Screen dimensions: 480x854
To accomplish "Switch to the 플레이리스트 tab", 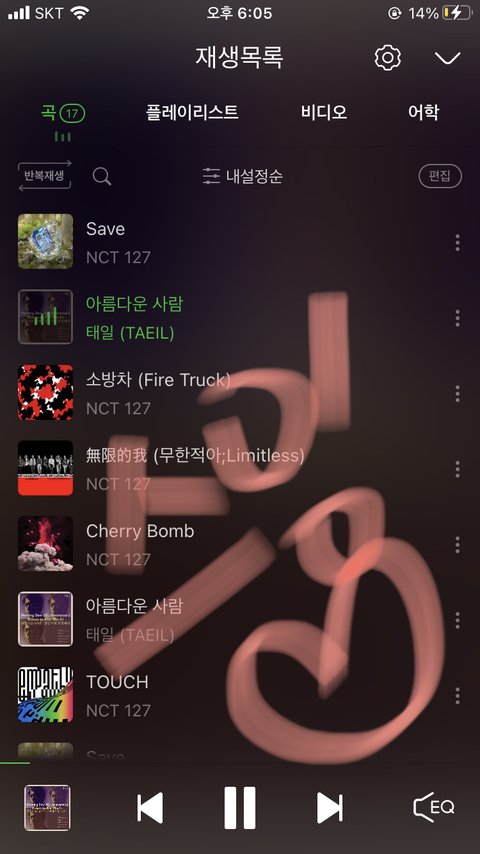I will (192, 113).
